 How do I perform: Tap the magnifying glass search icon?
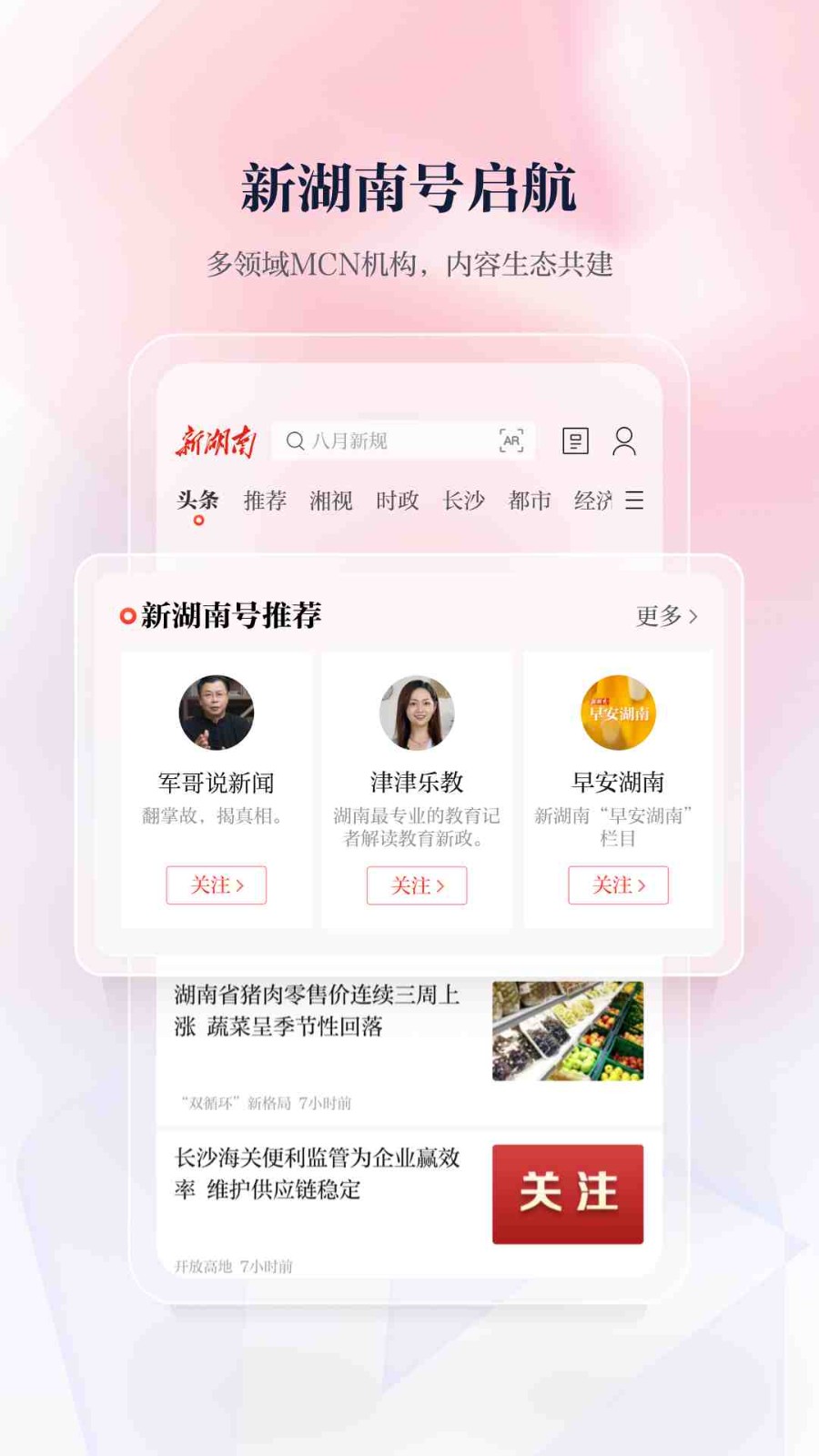[x=294, y=441]
